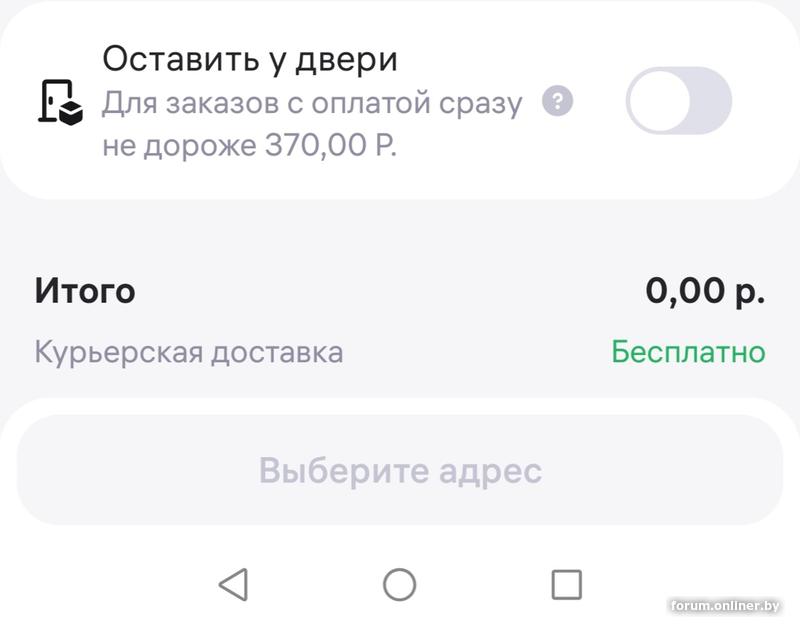
Task: Open the question mark help icon
Action: click(x=558, y=101)
